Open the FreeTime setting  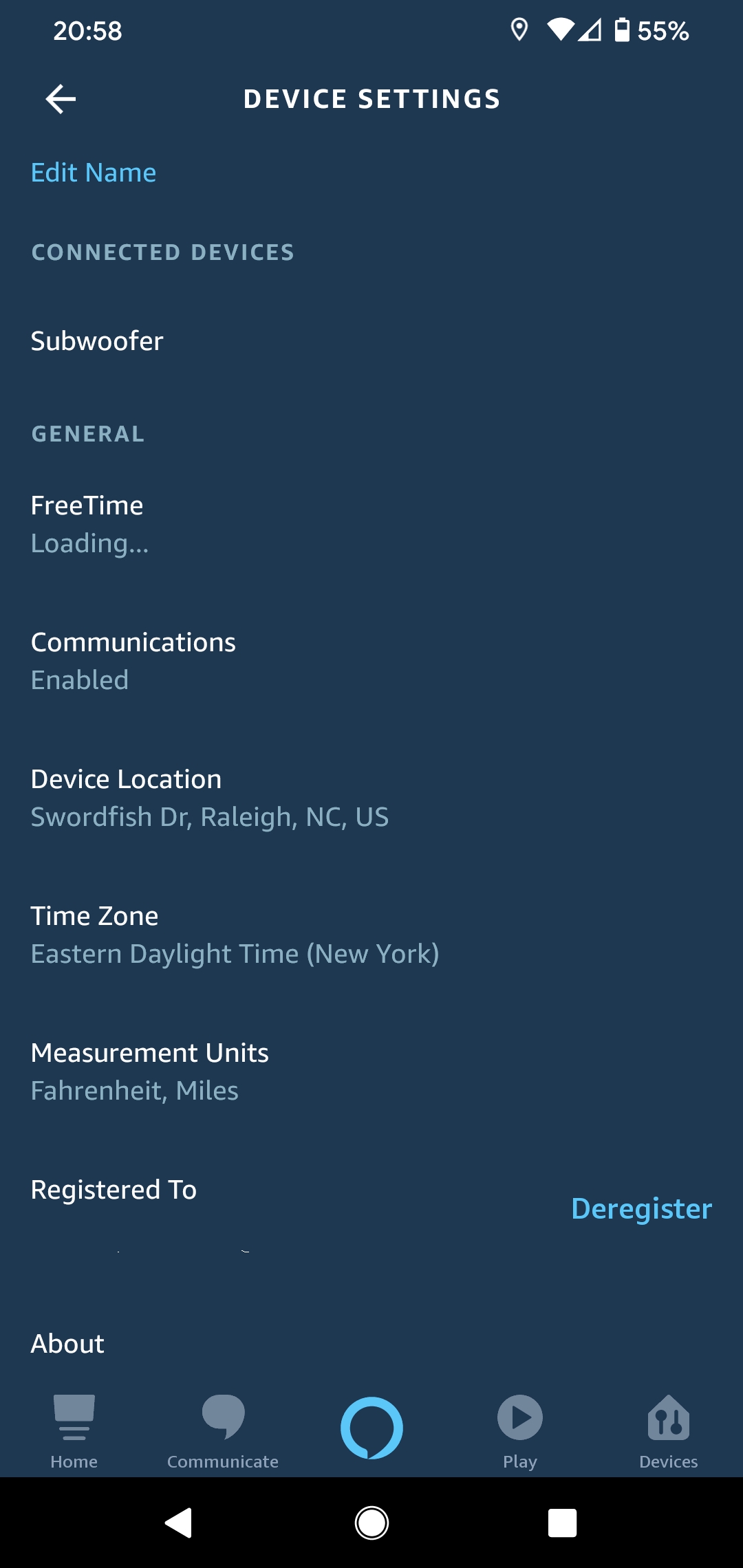tap(87, 523)
